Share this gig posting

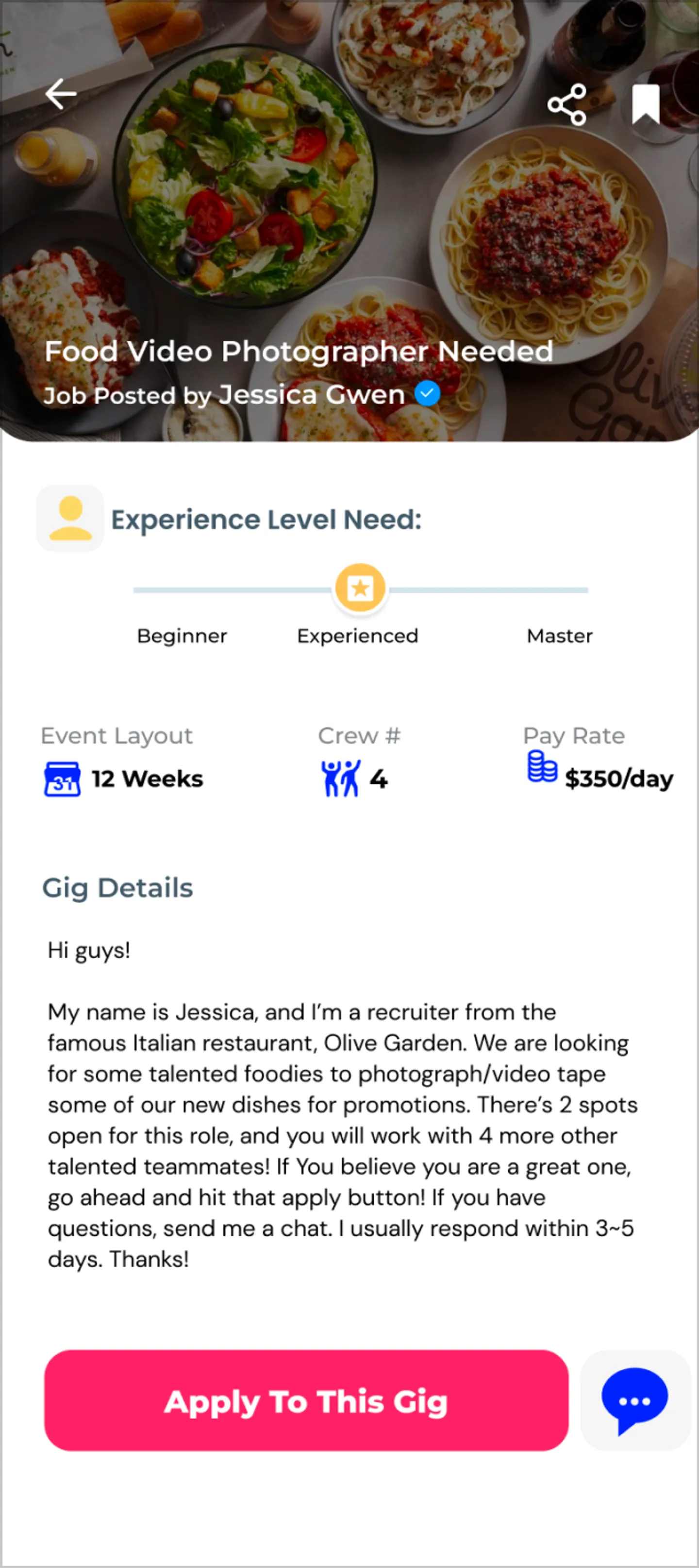[567, 105]
